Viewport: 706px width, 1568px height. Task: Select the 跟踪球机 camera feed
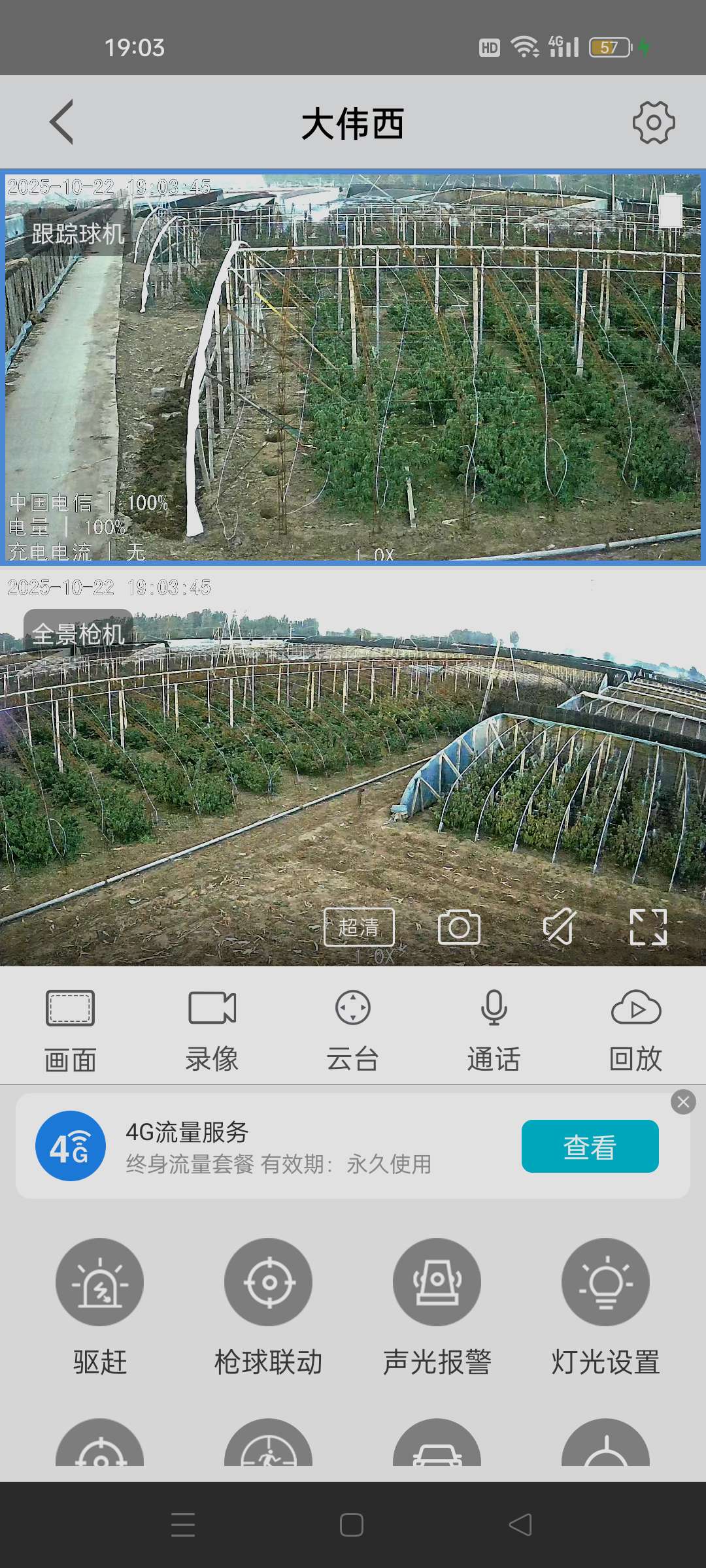[x=353, y=366]
